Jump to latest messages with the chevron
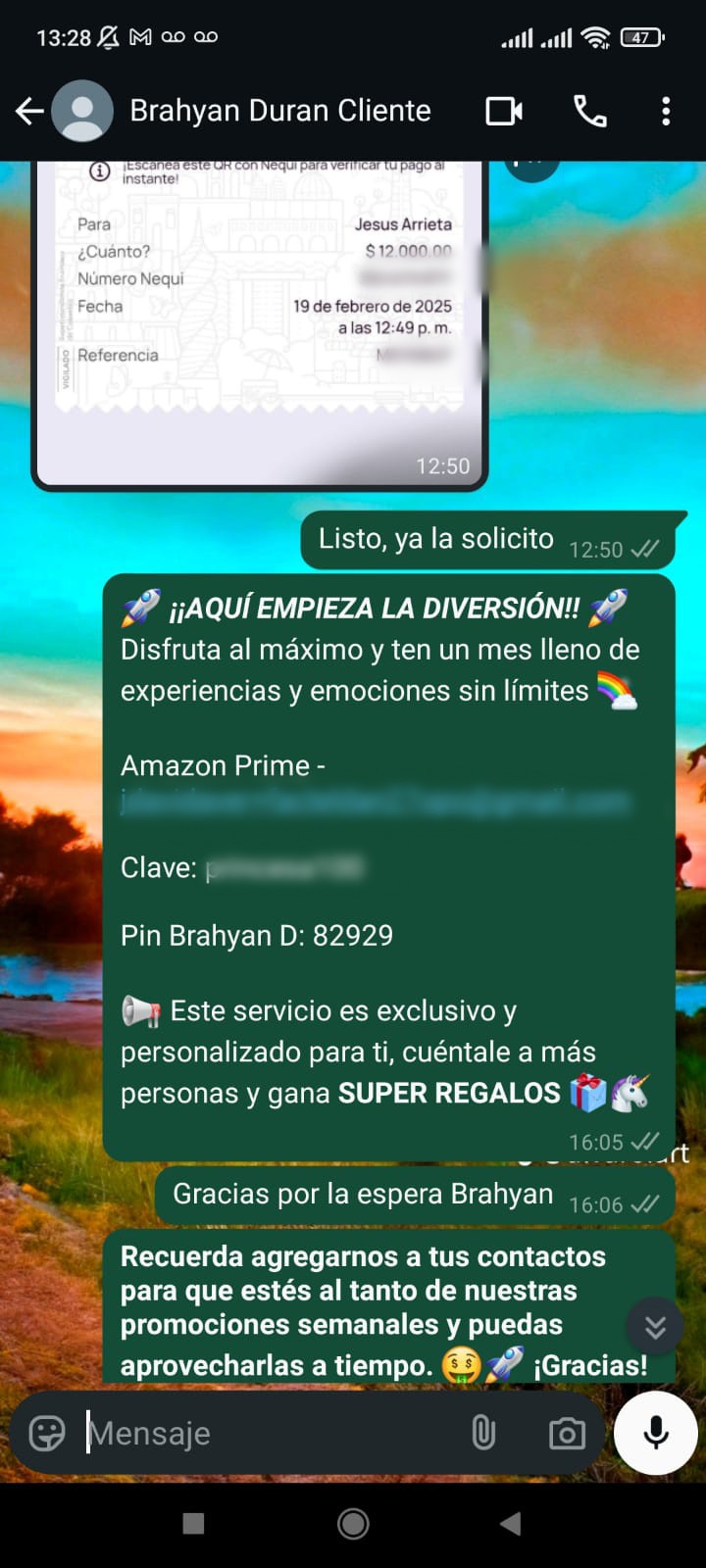The height and width of the screenshot is (1568, 706). 655,1326
